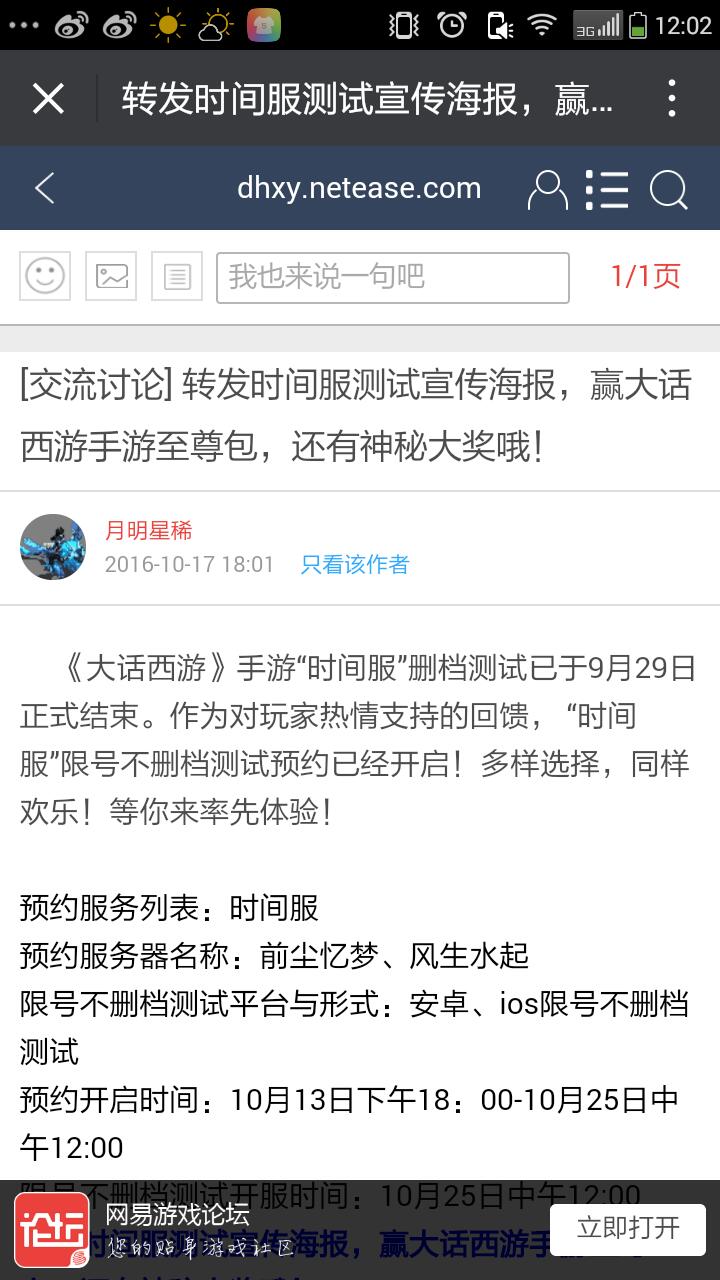Tap 只看该作者 to filter posts
Image resolution: width=720 pixels, height=1280 pixels.
(x=355, y=564)
